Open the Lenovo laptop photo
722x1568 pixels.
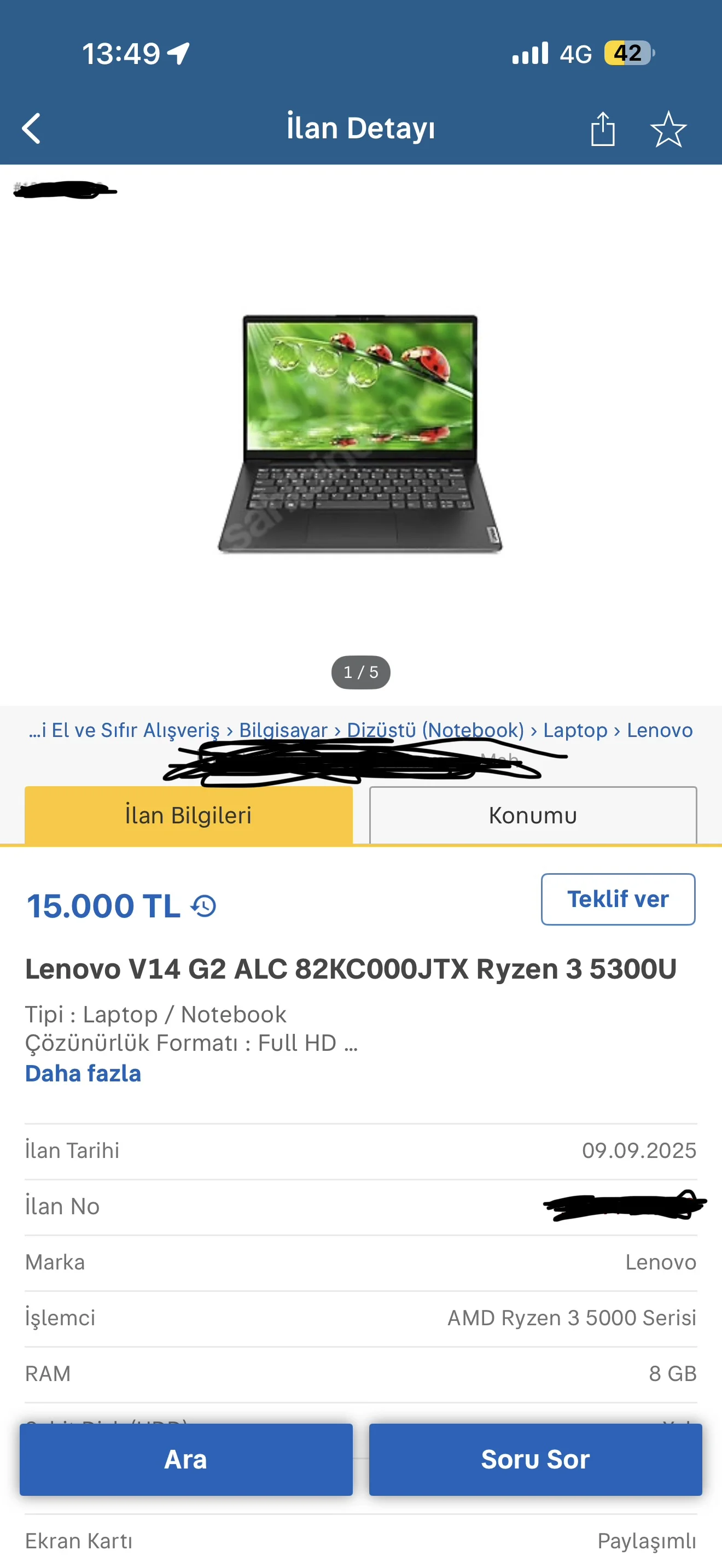(360, 434)
